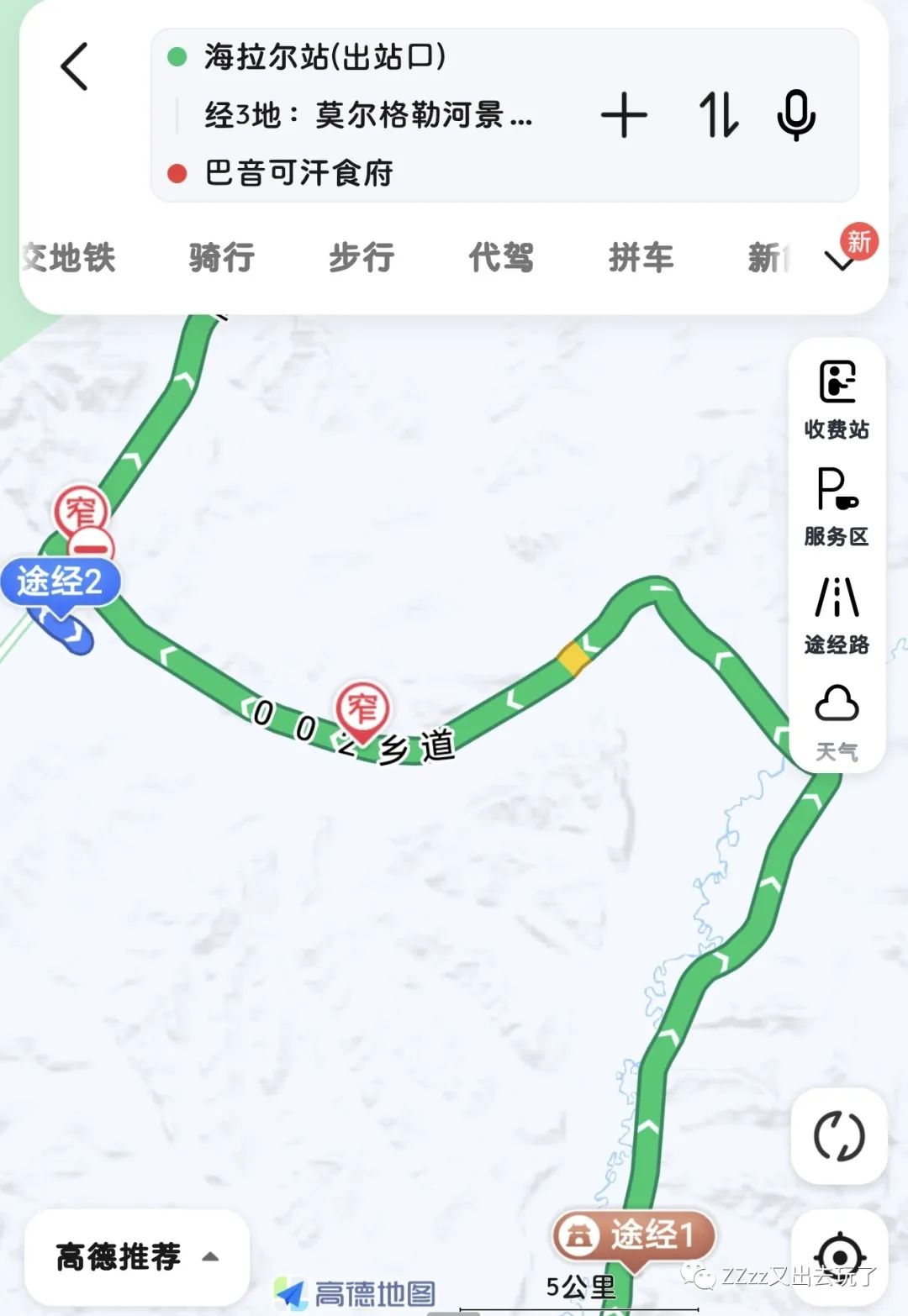Select the 拼车 travel mode

[641, 257]
